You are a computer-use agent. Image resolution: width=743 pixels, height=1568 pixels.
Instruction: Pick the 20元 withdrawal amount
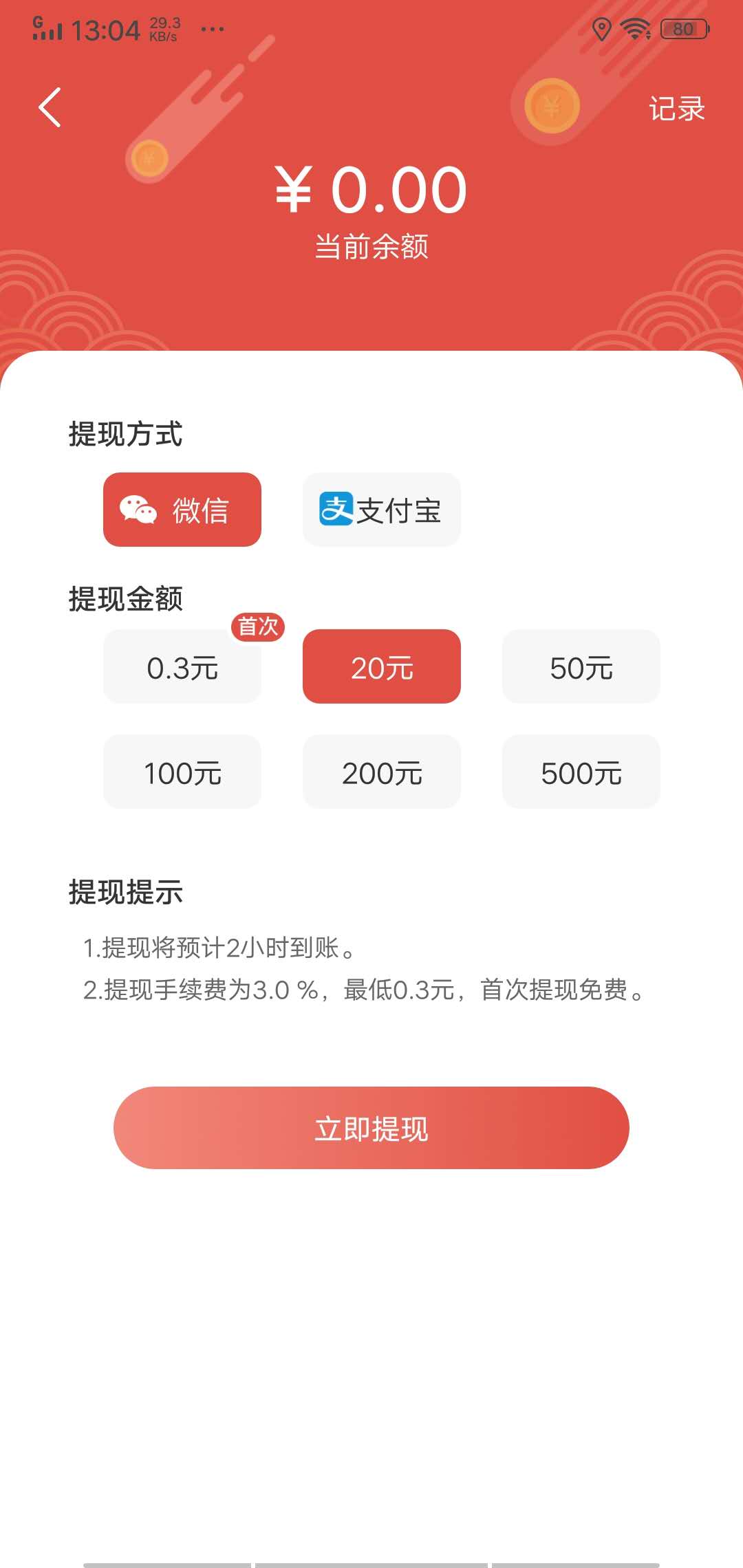[382, 667]
